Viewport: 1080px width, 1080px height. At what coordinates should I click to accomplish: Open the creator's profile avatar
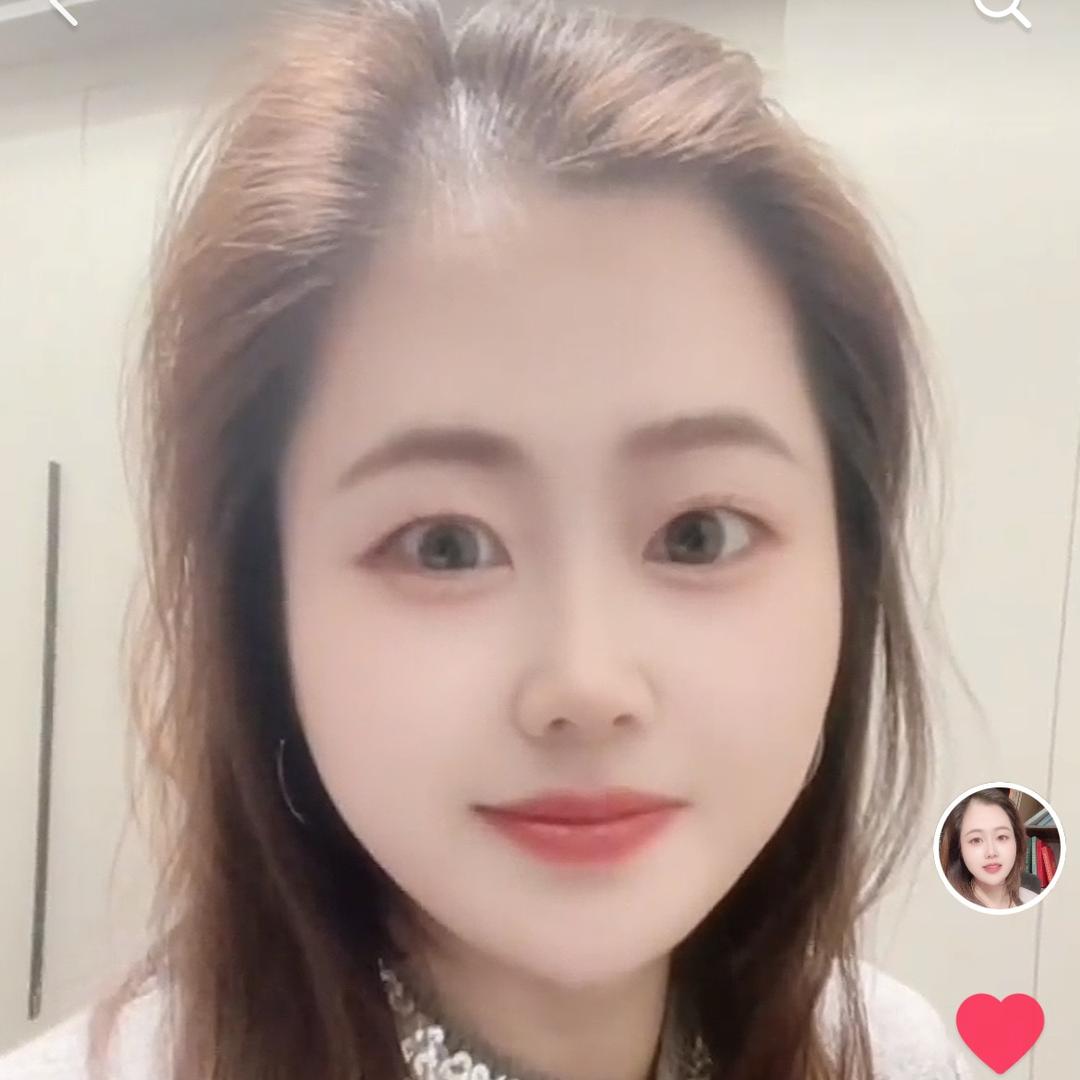tap(999, 848)
